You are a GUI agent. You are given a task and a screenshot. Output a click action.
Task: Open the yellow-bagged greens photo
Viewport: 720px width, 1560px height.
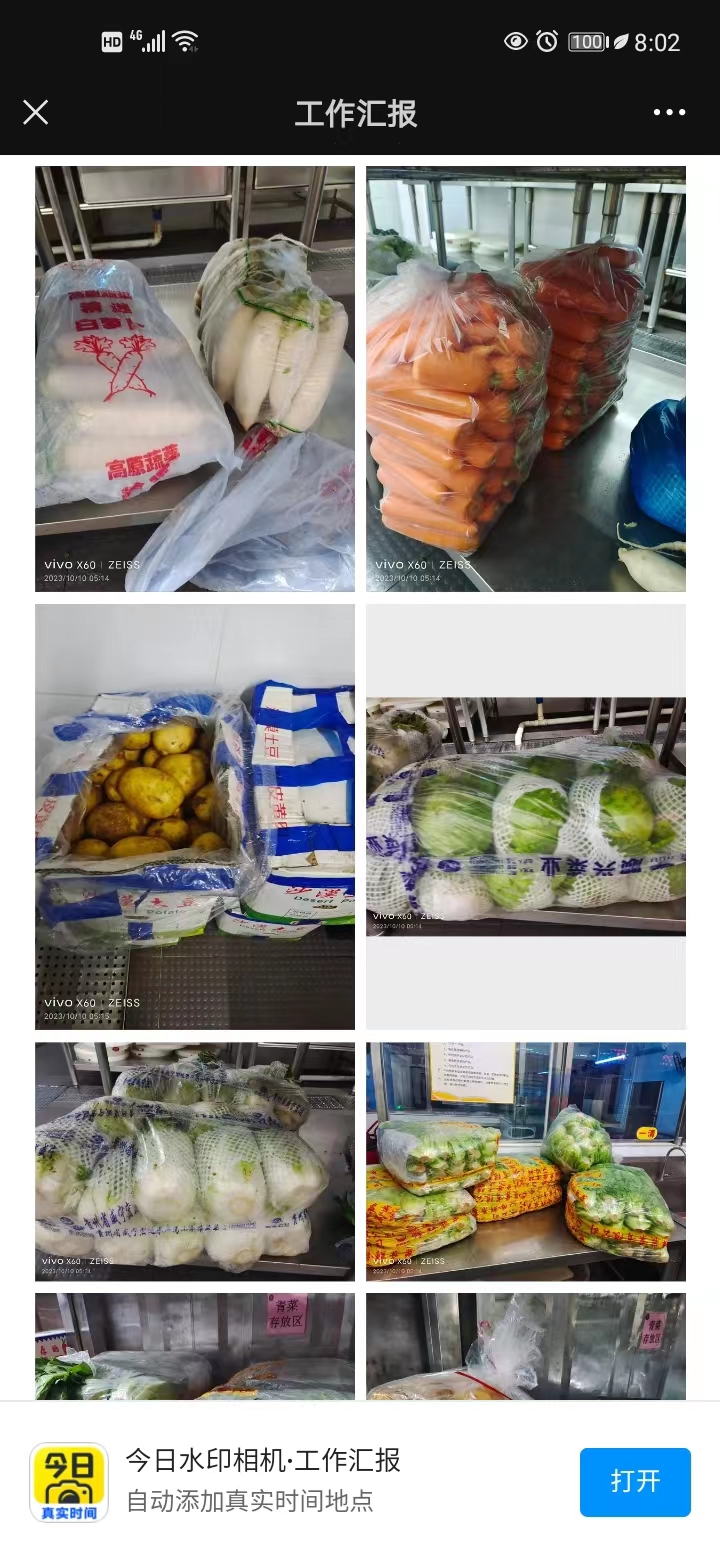click(x=526, y=1161)
